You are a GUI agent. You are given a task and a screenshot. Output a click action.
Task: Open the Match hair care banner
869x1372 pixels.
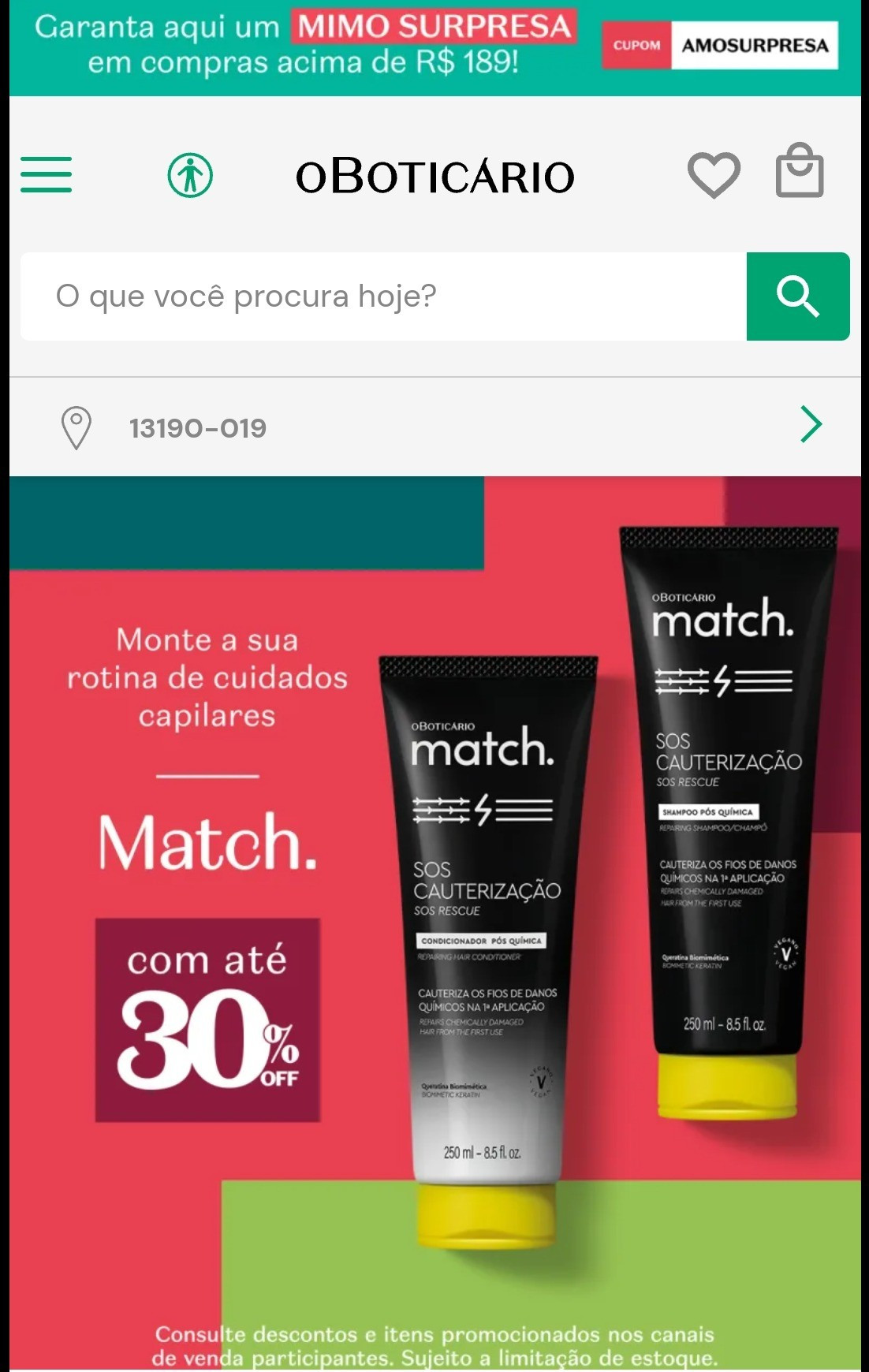pyautogui.click(x=434, y=907)
